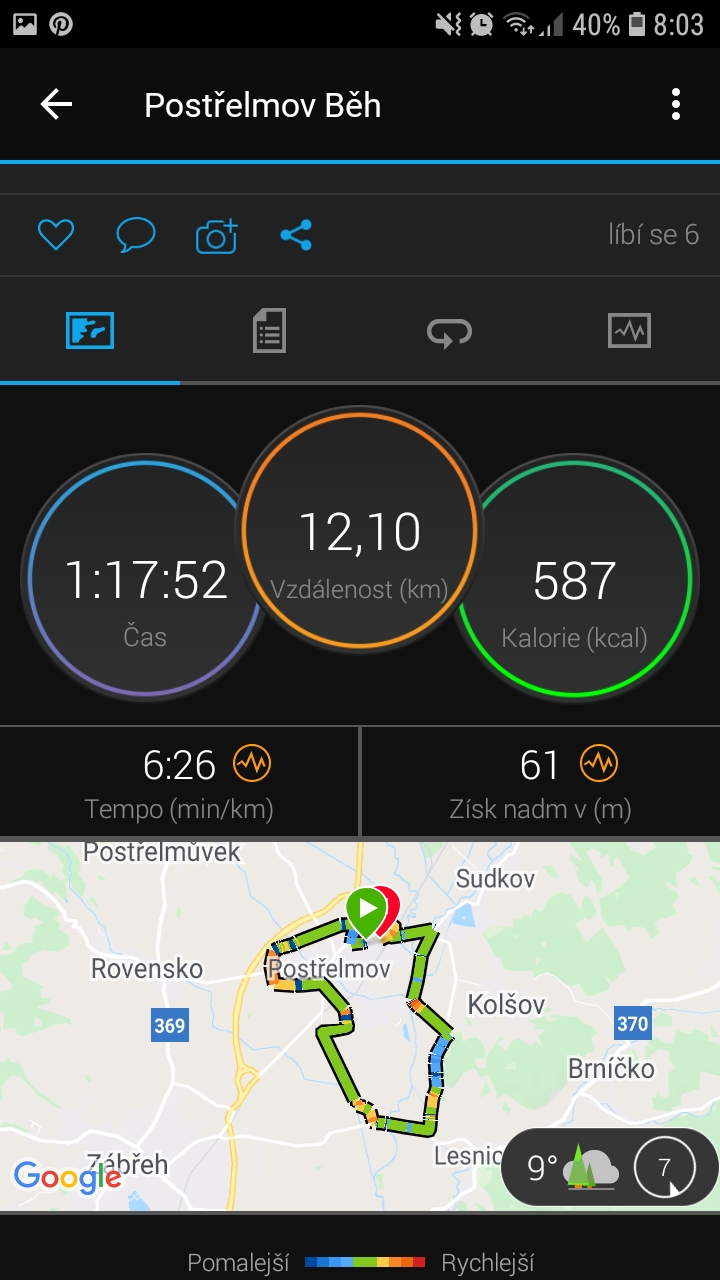Viewport: 720px width, 1280px height.
Task: Switch to the laps tab
Action: [x=449, y=331]
